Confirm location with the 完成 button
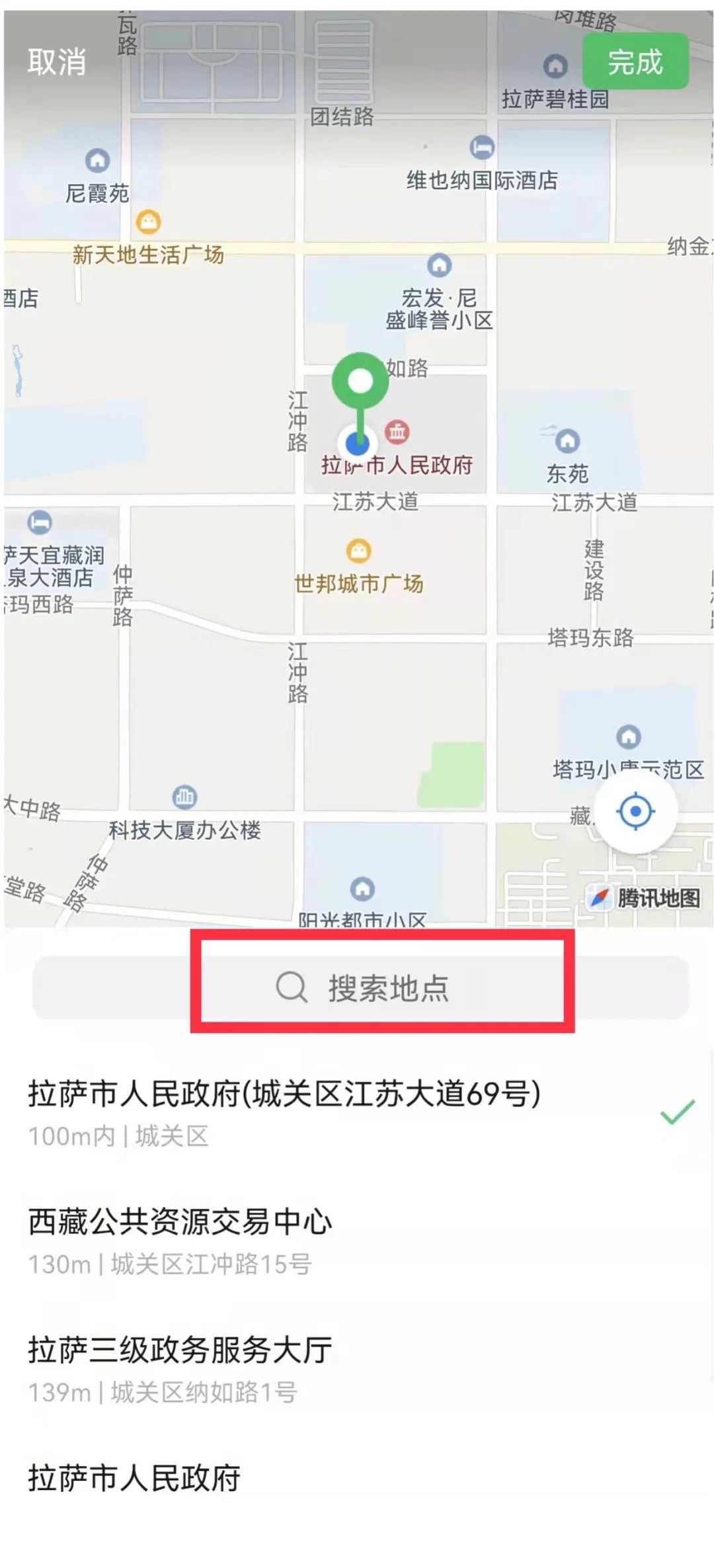 (x=635, y=62)
